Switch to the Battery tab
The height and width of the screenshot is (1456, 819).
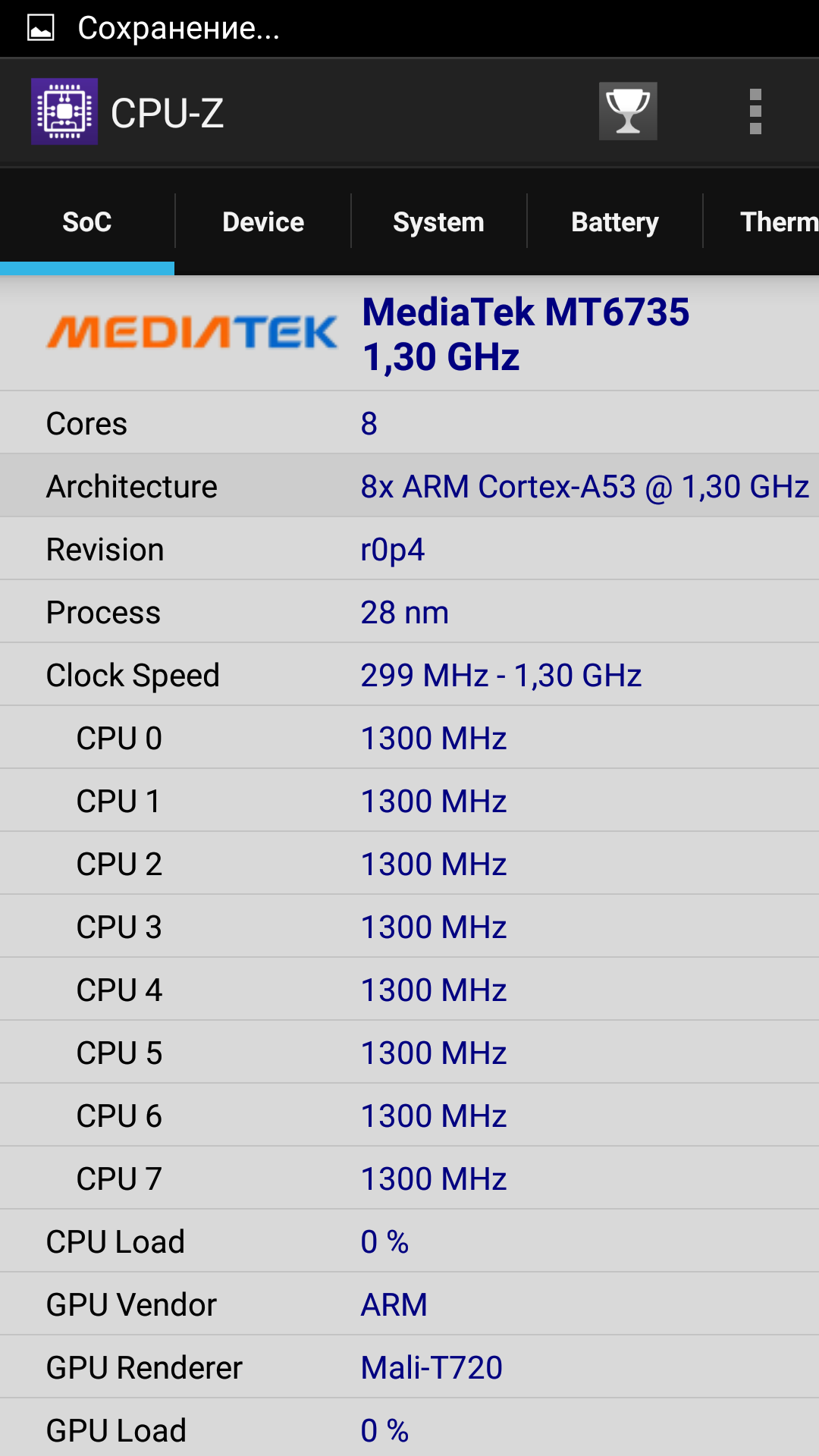[x=614, y=222]
